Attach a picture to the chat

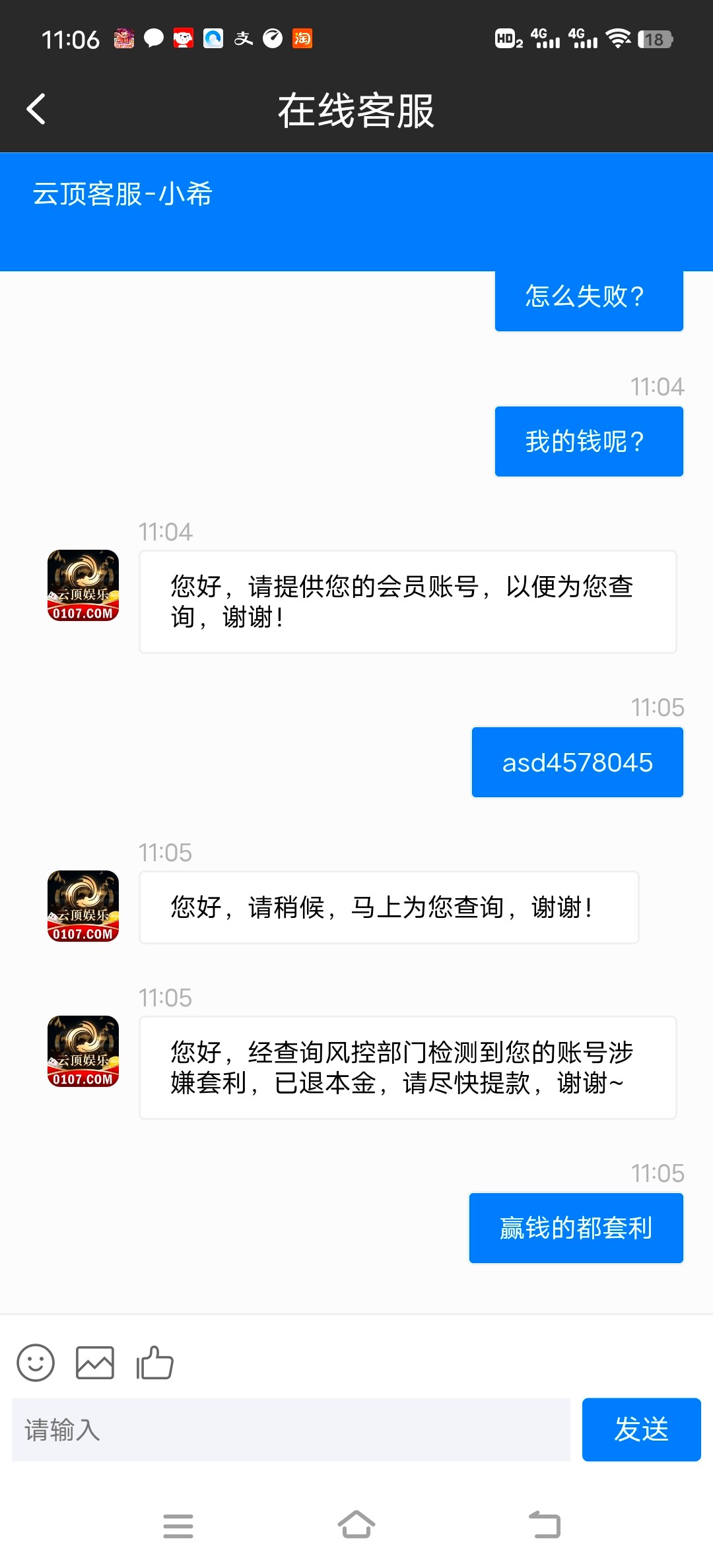[x=94, y=1363]
